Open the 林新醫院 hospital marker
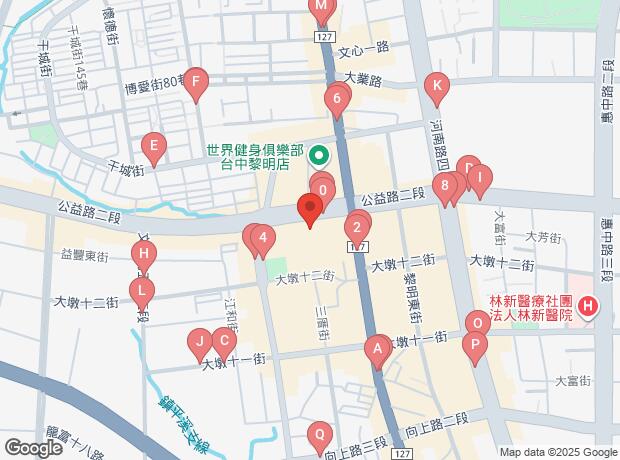620x460 pixels. [588, 306]
